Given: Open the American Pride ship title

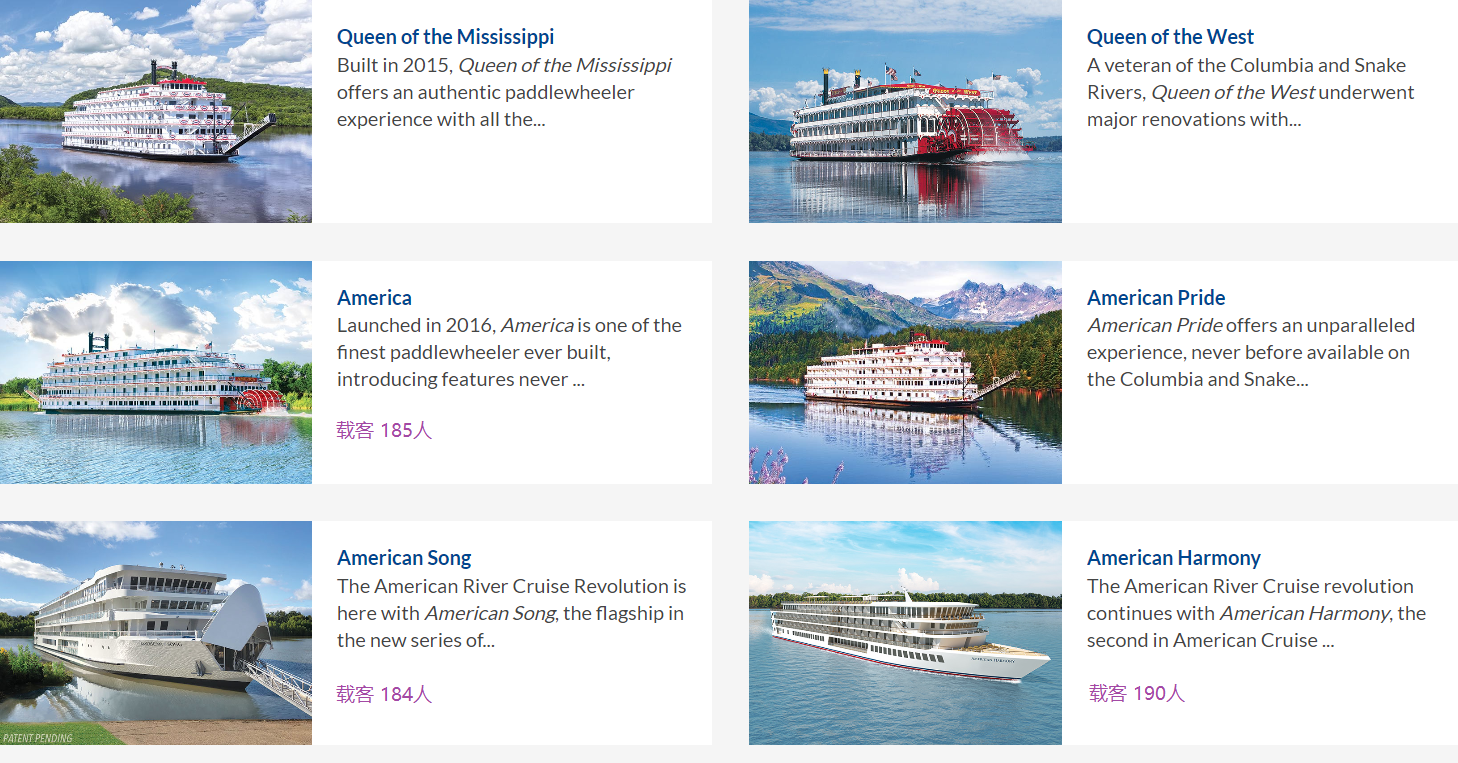Looking at the screenshot, I should pyautogui.click(x=1155, y=298).
